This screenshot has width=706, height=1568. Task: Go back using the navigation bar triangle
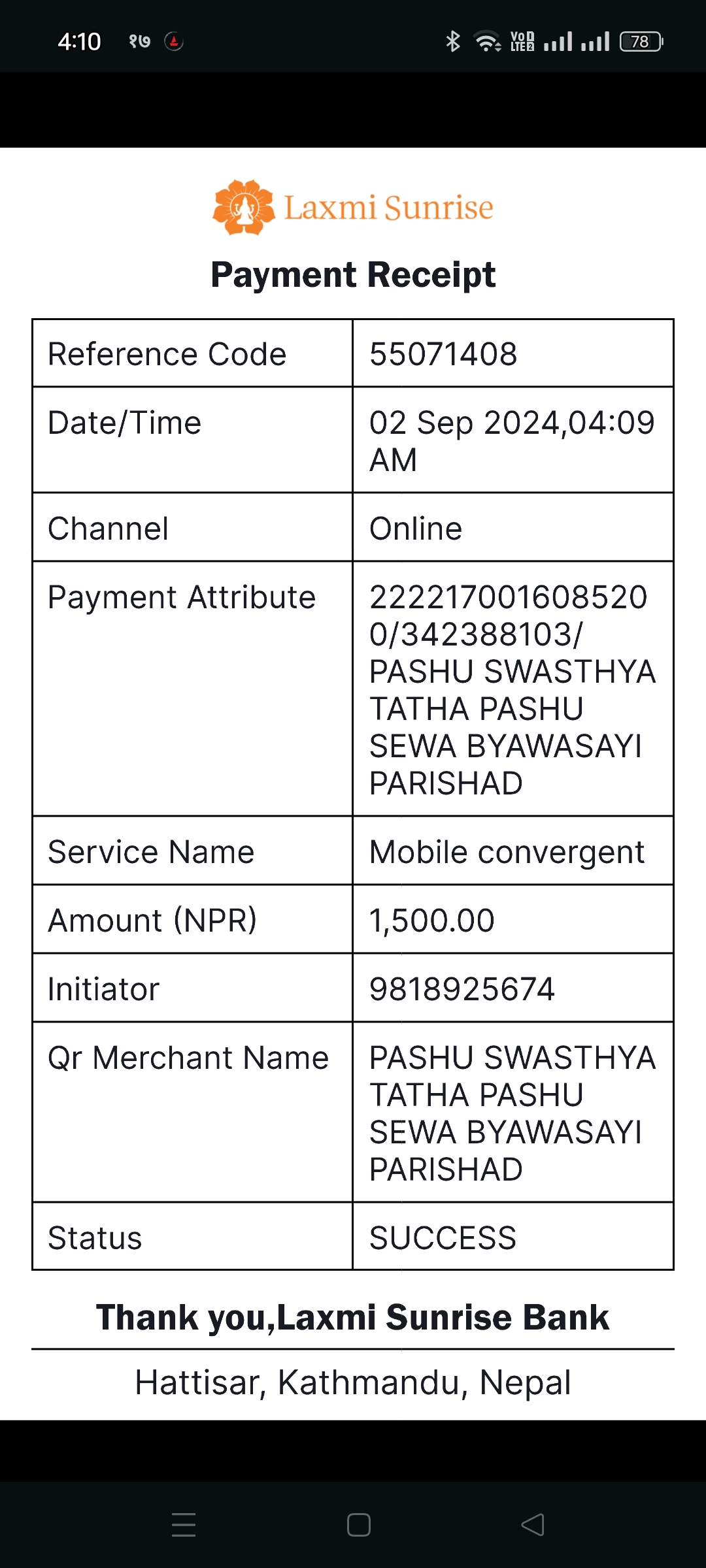click(x=533, y=1525)
